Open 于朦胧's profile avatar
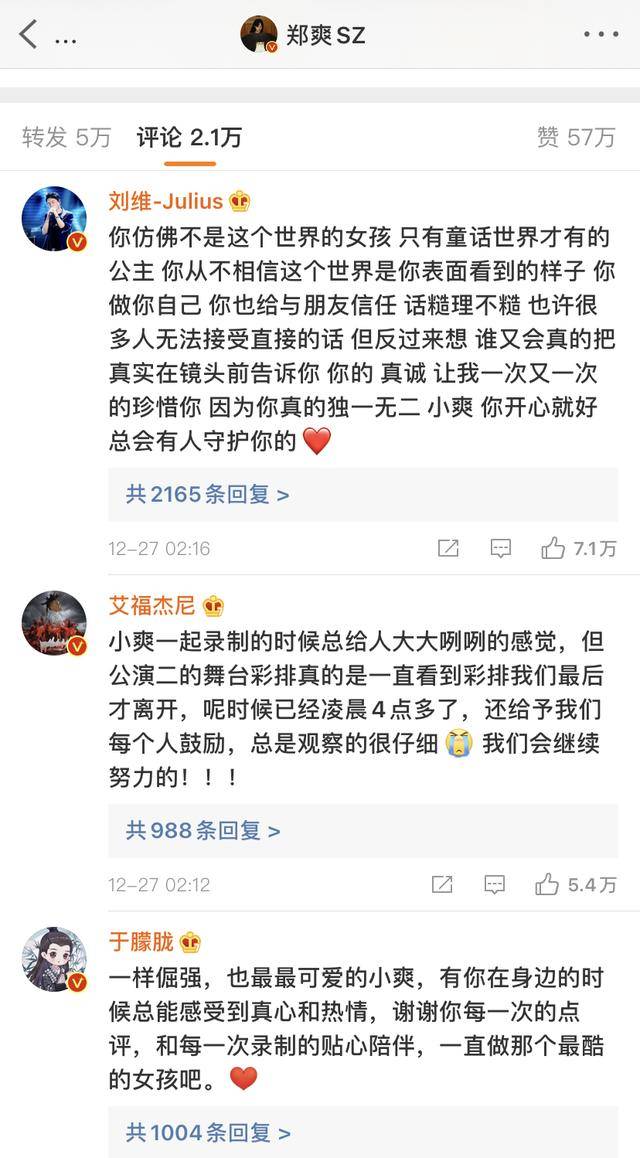640x1158 pixels. click(x=54, y=959)
